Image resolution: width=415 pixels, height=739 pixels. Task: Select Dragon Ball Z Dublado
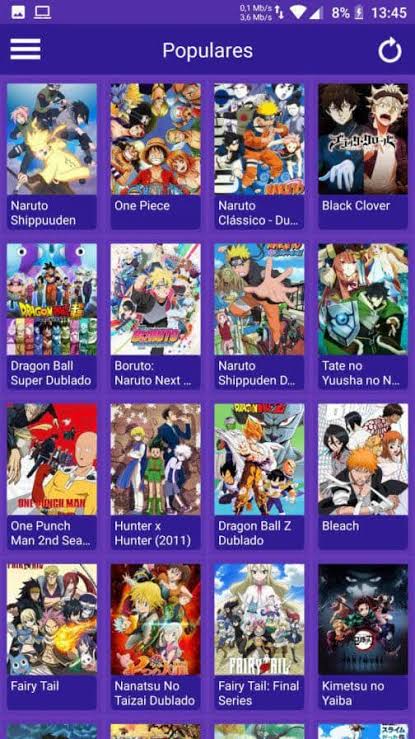click(259, 476)
